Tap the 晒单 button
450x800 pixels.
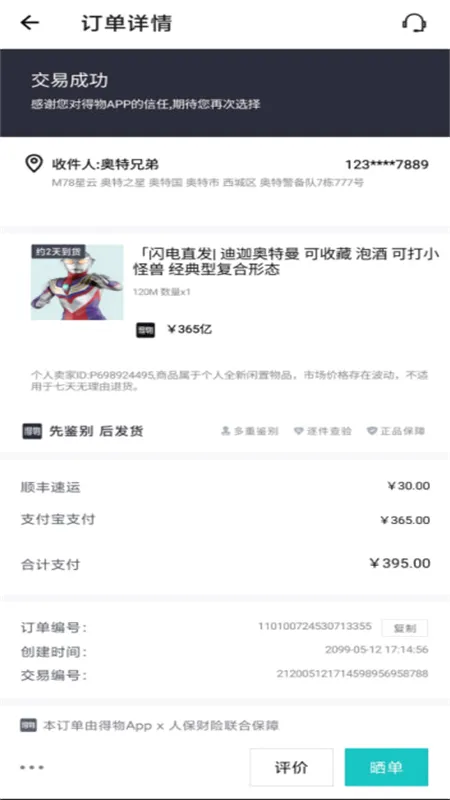pos(386,767)
